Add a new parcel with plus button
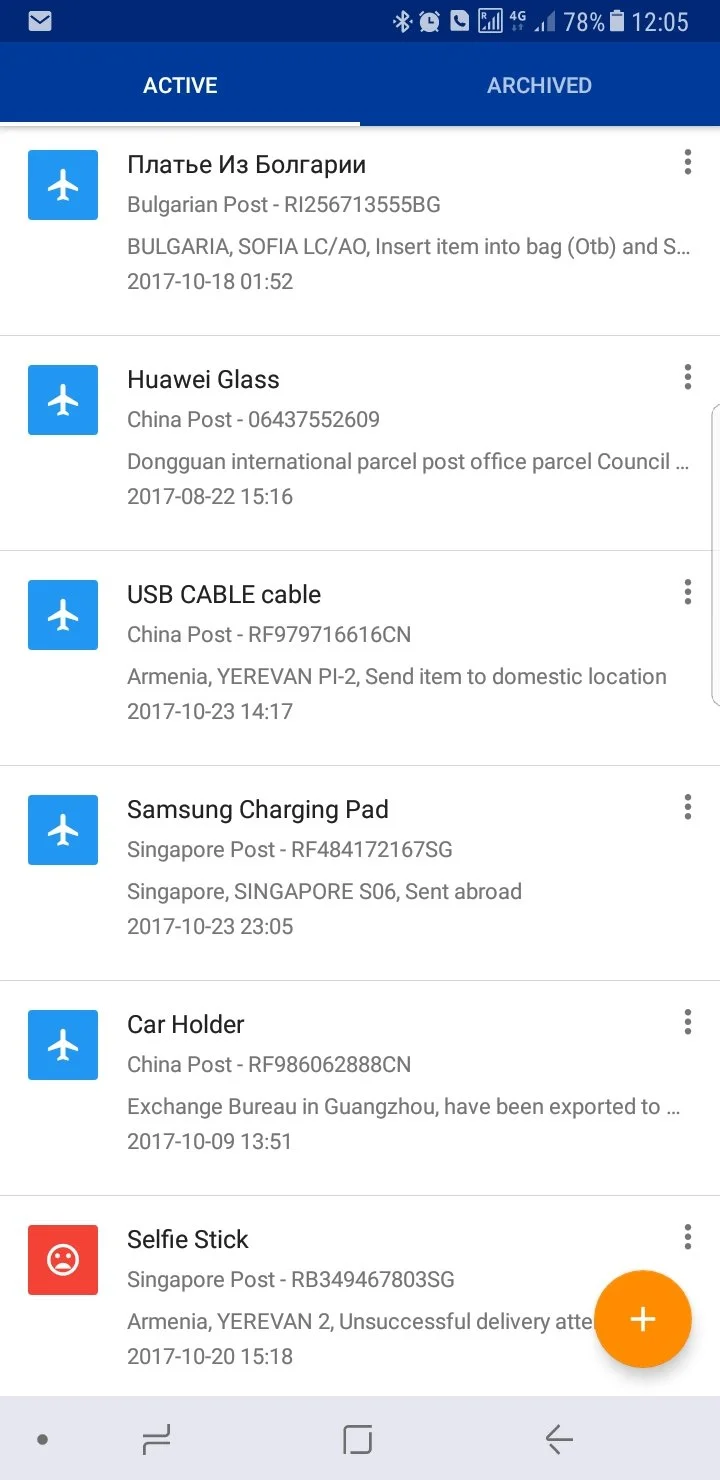720x1480 pixels. 642,1319
